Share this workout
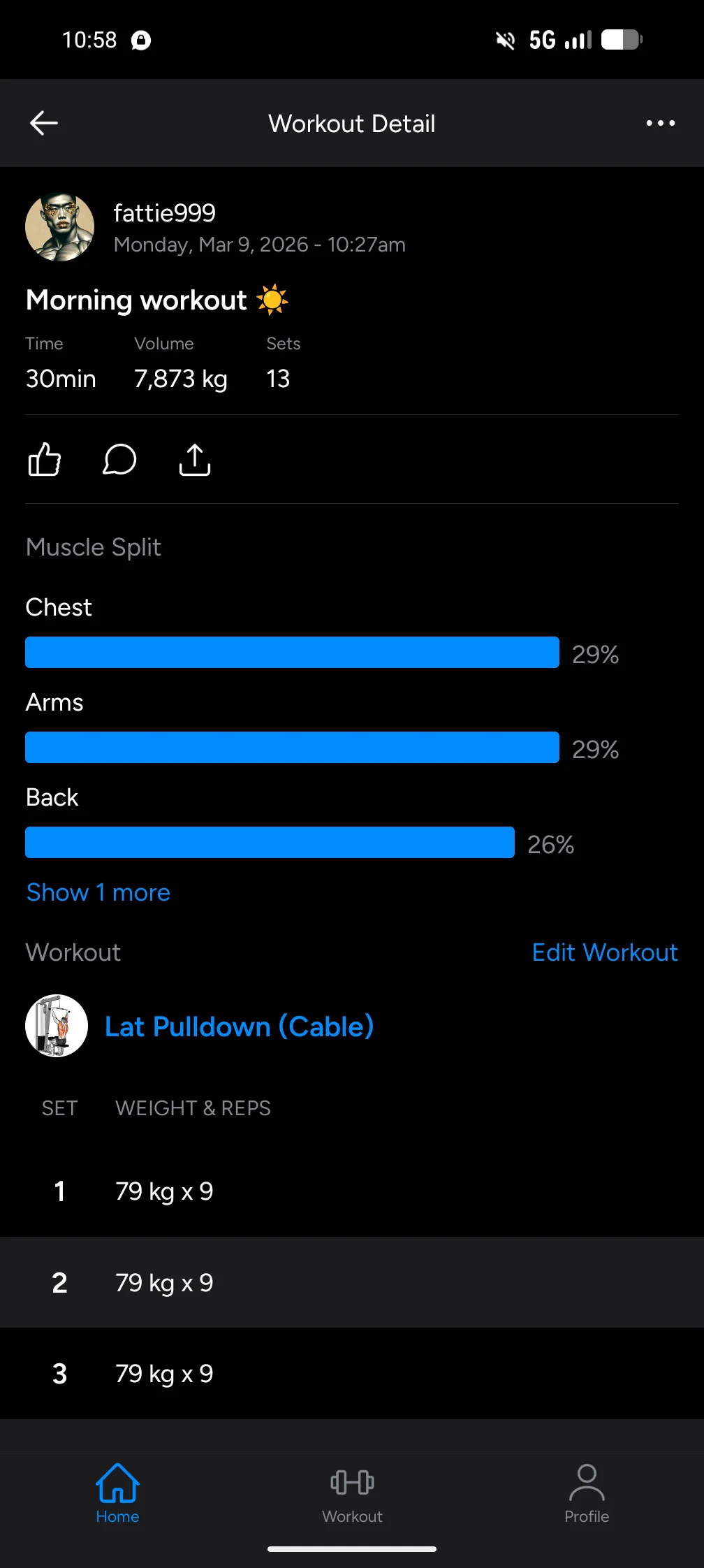Viewport: 704px width, 1568px height. (x=195, y=460)
